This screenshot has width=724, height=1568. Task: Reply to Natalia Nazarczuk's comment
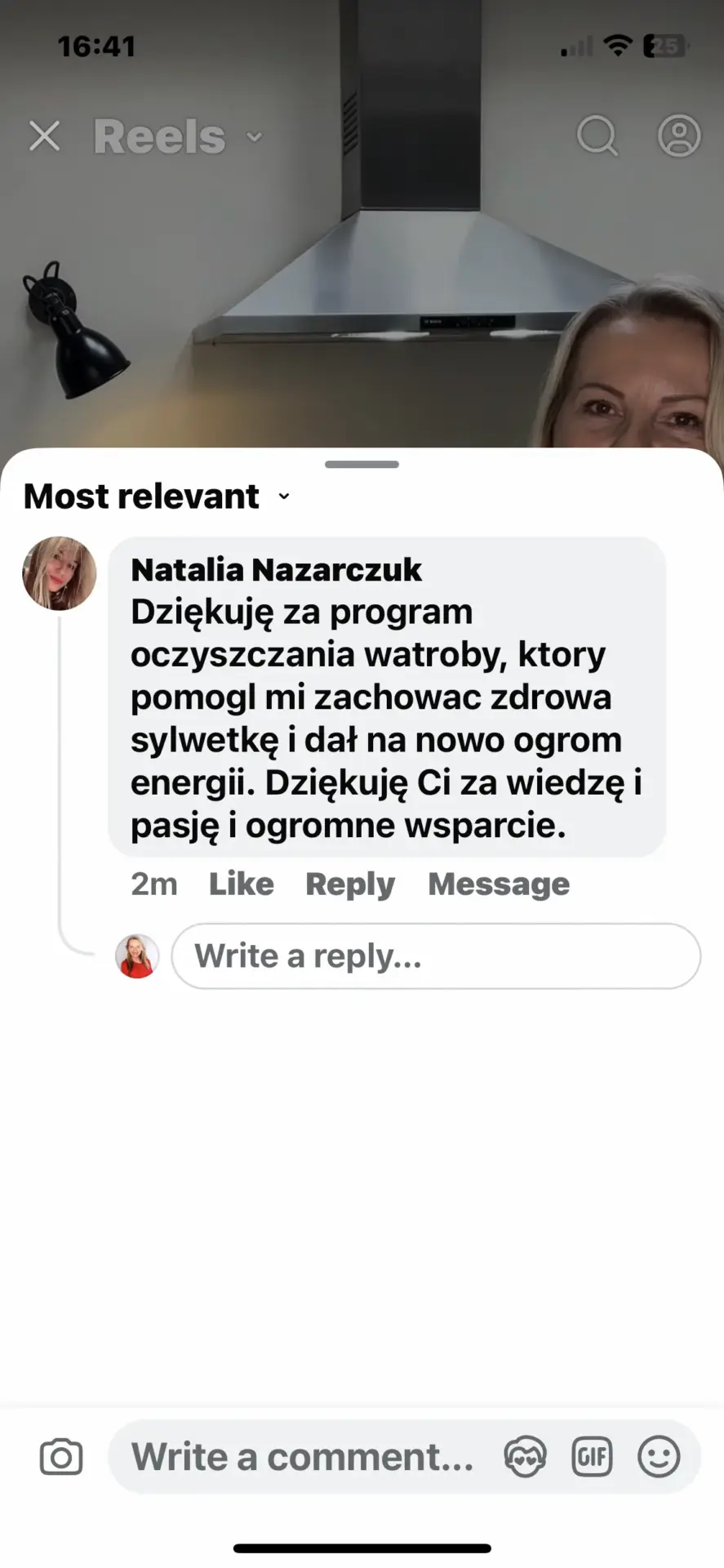[349, 884]
